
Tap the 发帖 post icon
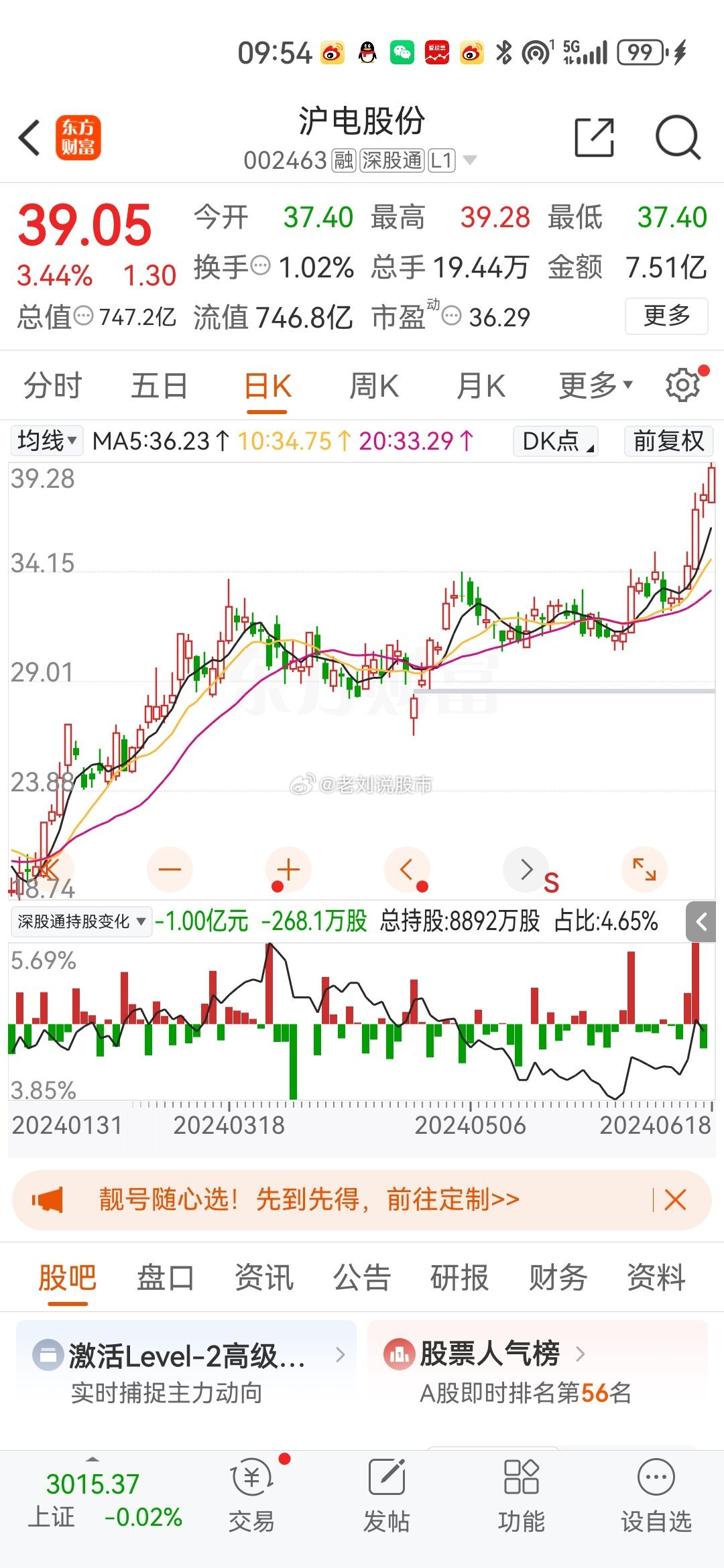tap(387, 1494)
